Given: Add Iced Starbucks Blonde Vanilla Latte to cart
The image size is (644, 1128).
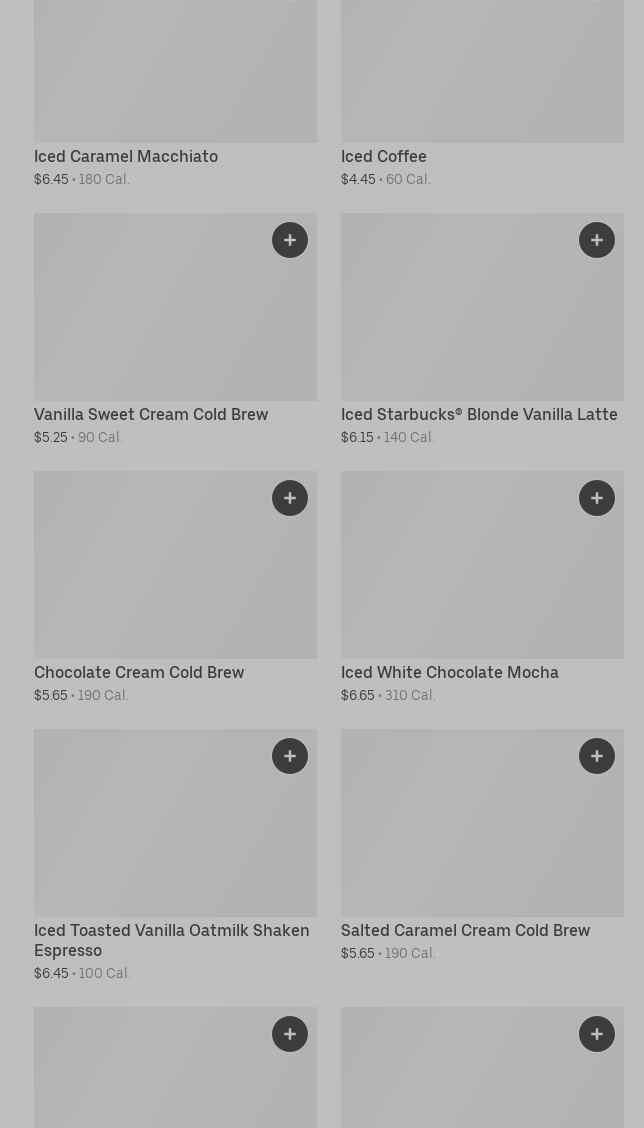Looking at the screenshot, I should click(597, 240).
